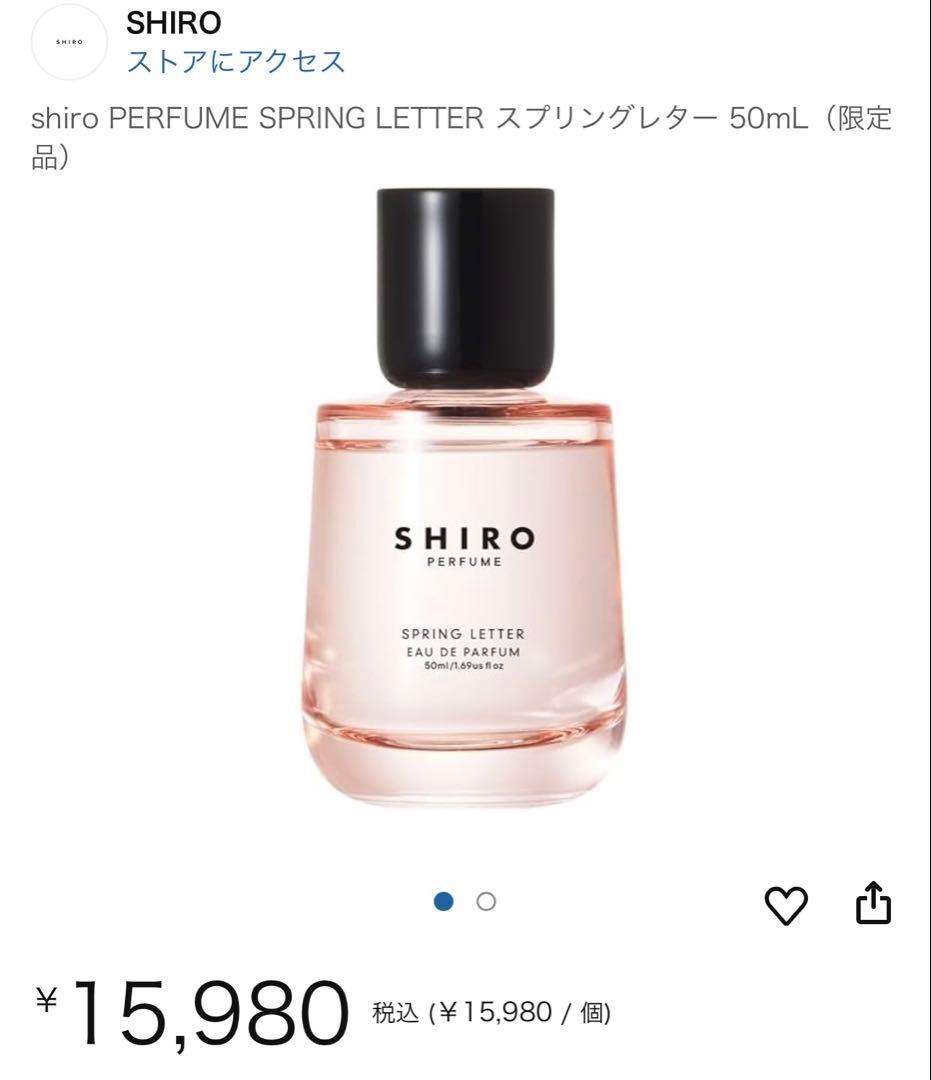The height and width of the screenshot is (1080, 931).
Task: Share this SHIRO perfume listing
Action: coord(873,903)
